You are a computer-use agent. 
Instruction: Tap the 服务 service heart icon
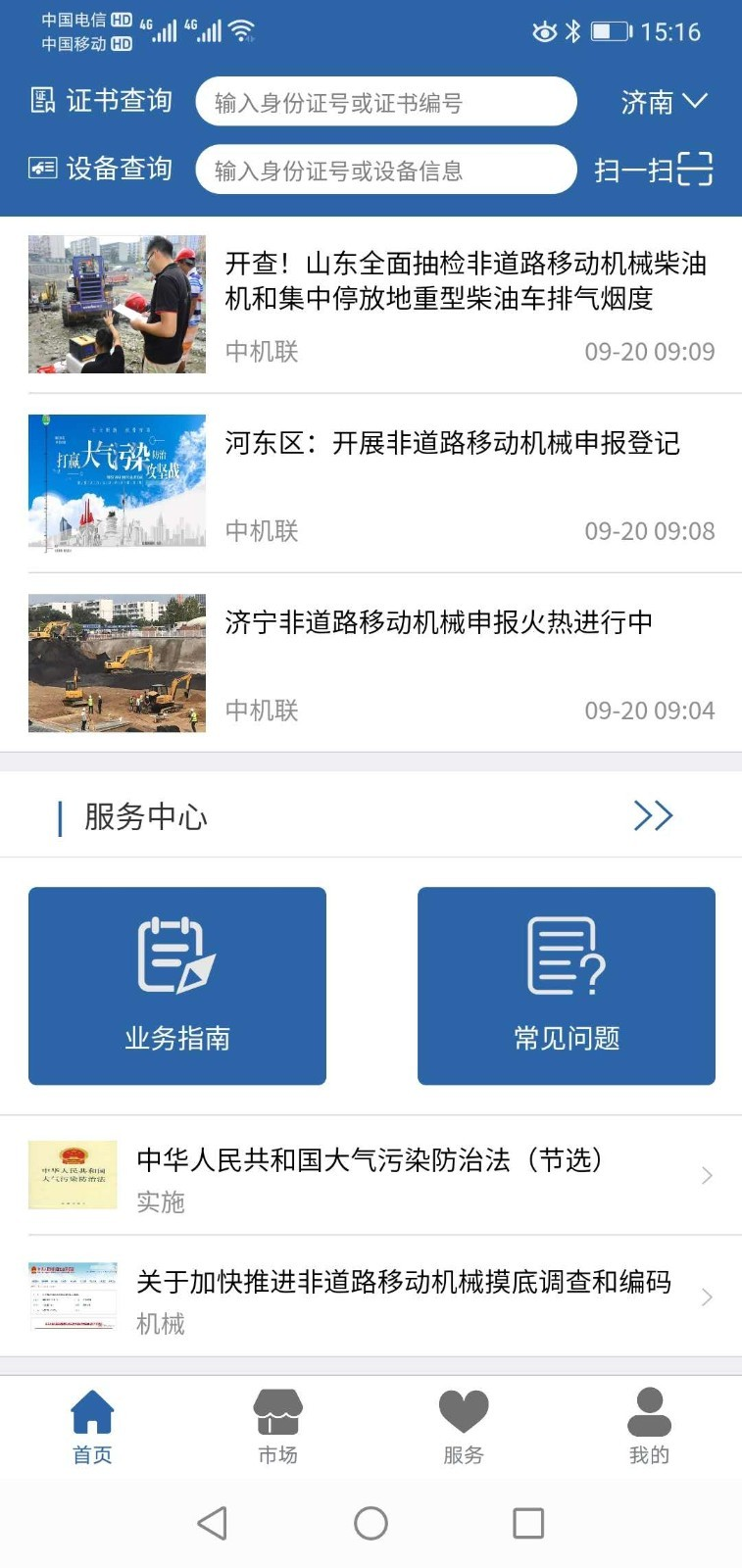(464, 1409)
